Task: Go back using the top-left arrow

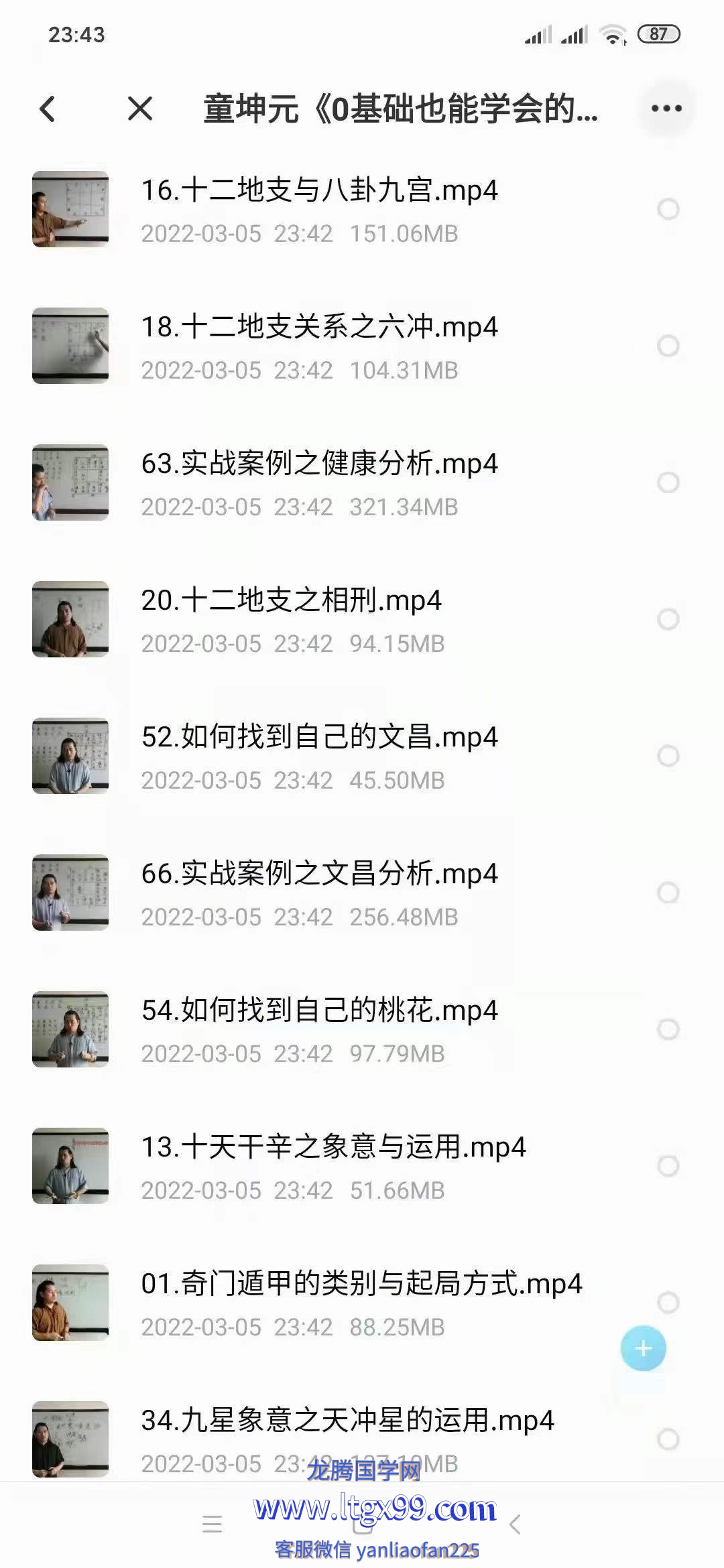Action: (x=48, y=109)
